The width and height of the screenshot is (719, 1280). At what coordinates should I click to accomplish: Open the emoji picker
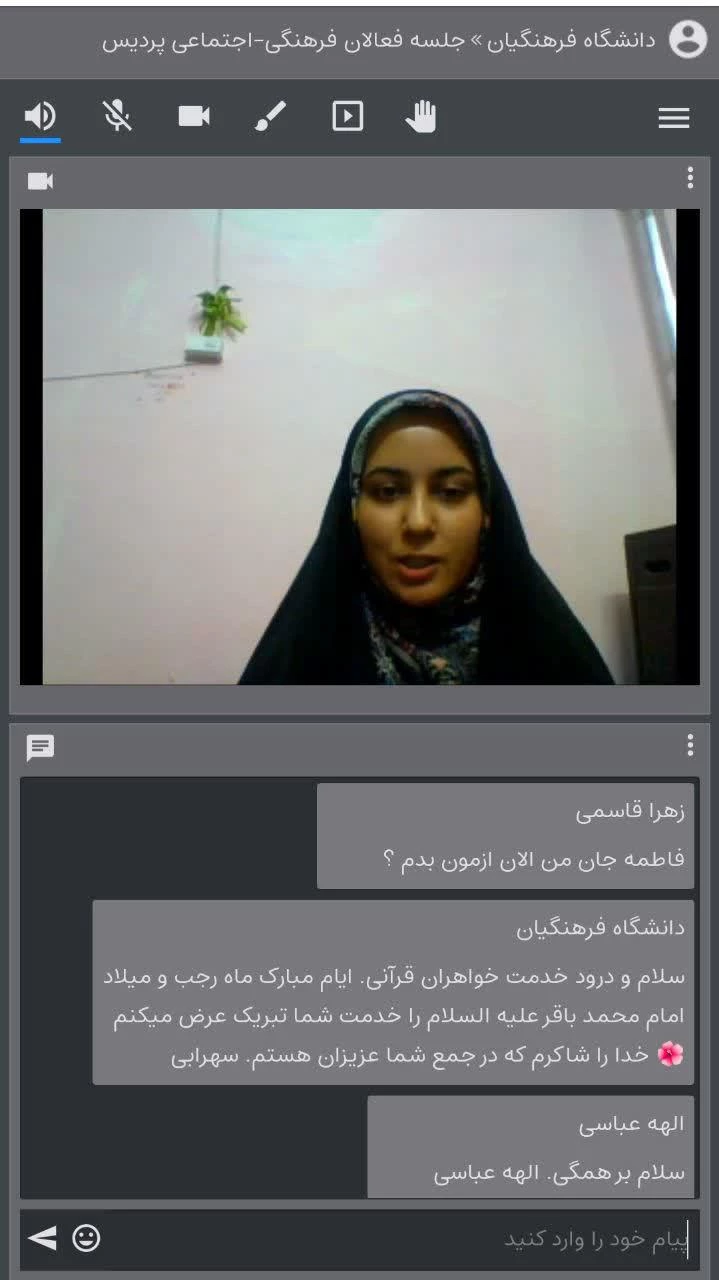point(87,1239)
